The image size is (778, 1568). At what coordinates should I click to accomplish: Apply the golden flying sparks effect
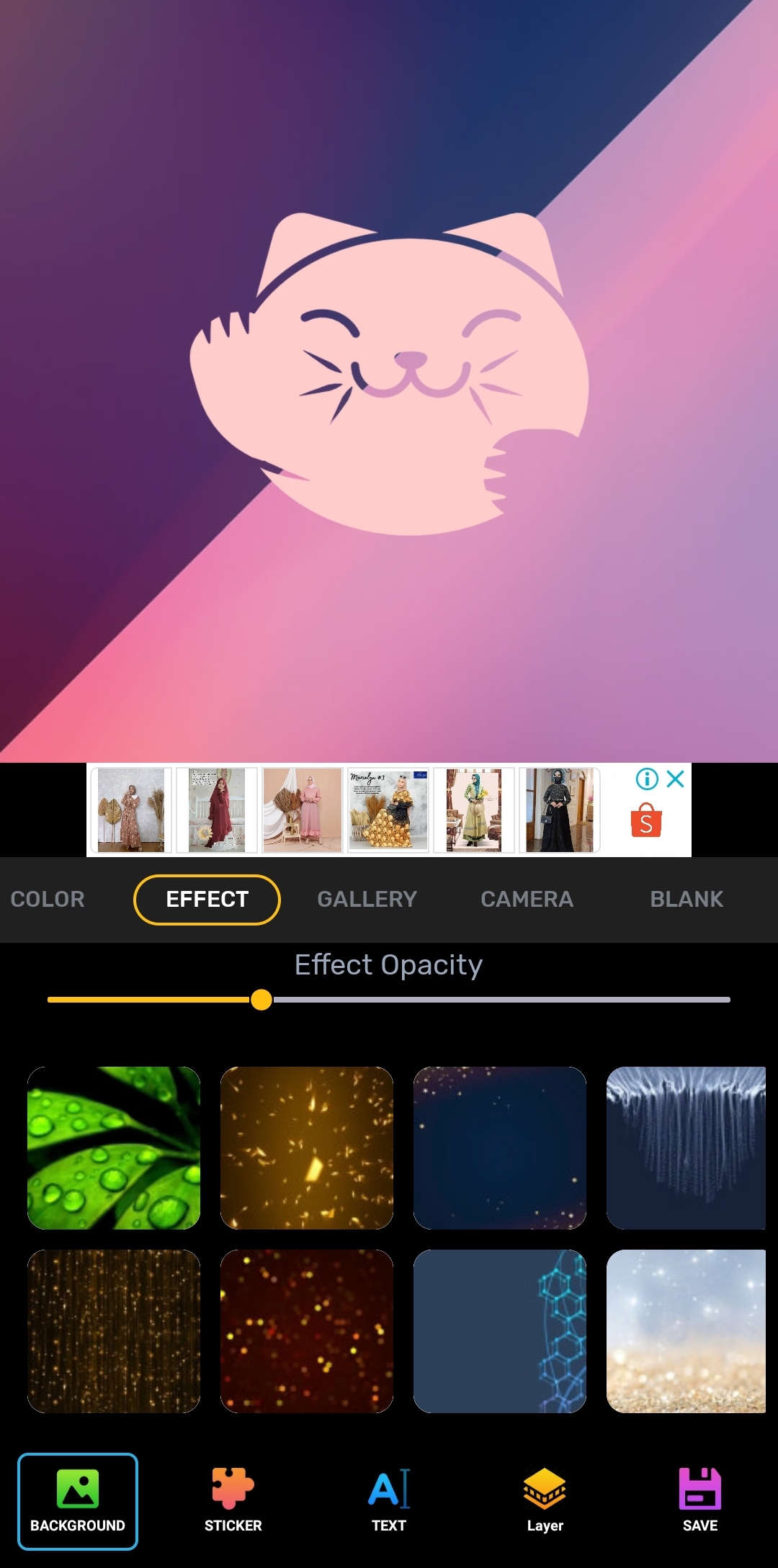(x=307, y=1147)
